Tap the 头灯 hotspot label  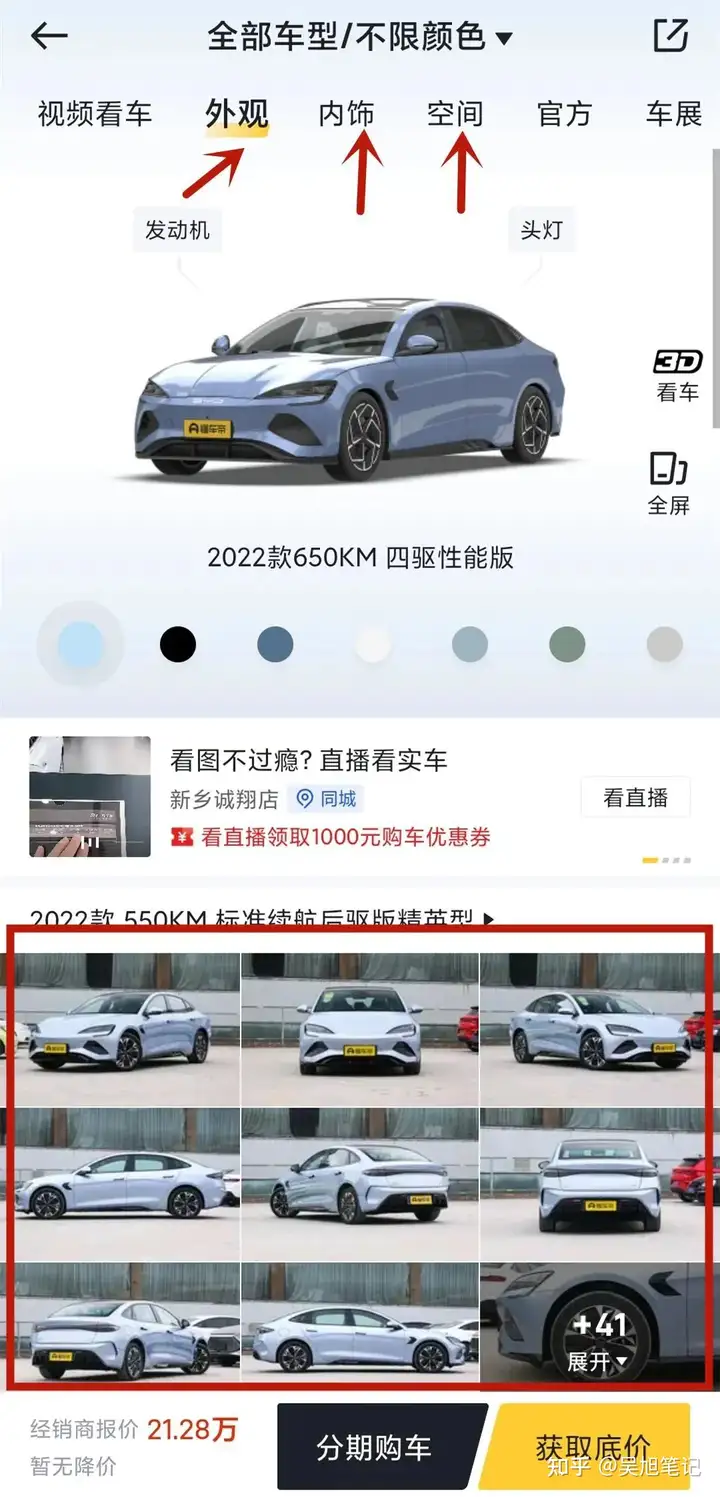pyautogui.click(x=541, y=230)
